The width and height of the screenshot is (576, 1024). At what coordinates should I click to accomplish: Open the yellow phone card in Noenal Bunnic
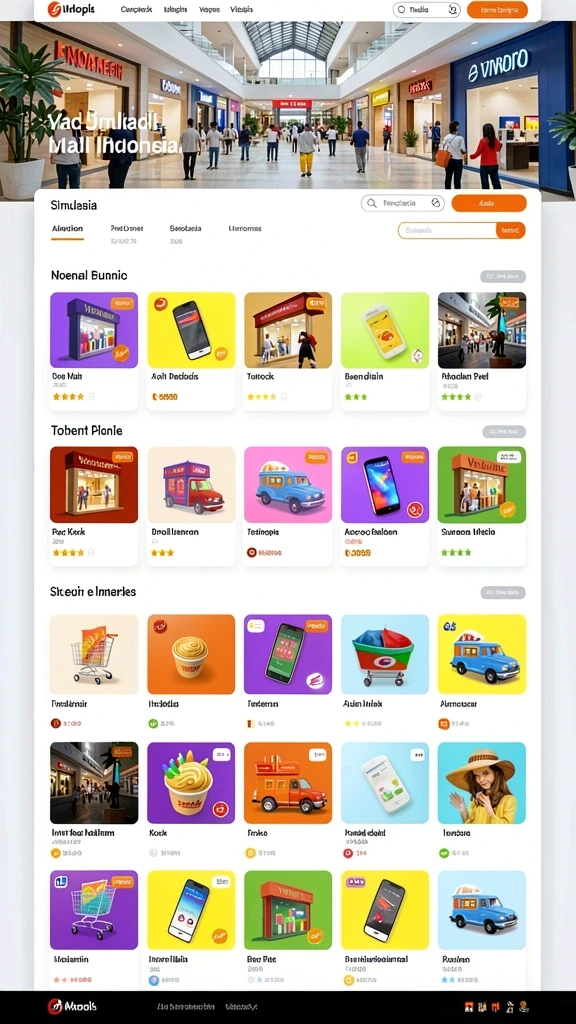(191, 351)
